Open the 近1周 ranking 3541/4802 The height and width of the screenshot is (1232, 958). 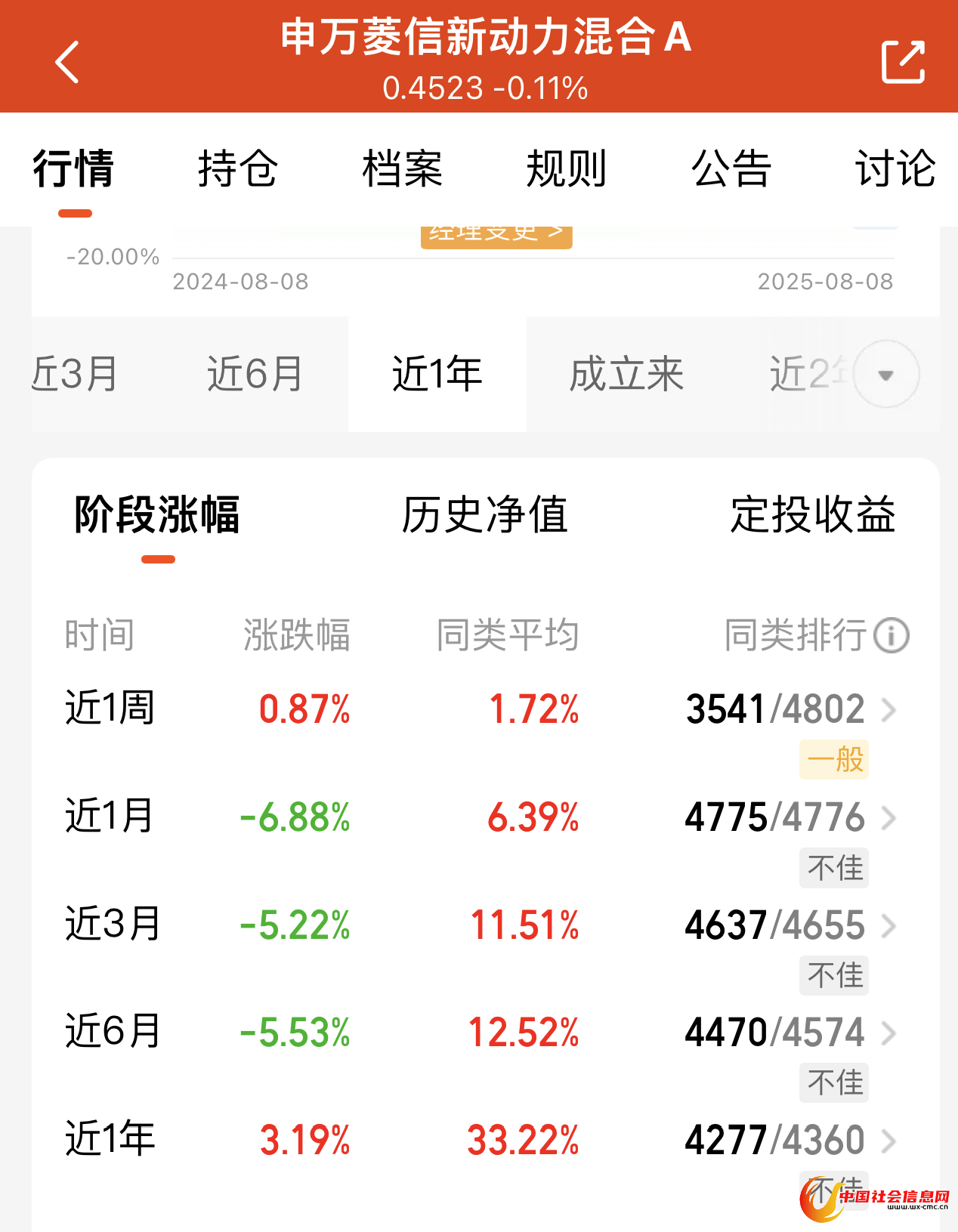[790, 709]
